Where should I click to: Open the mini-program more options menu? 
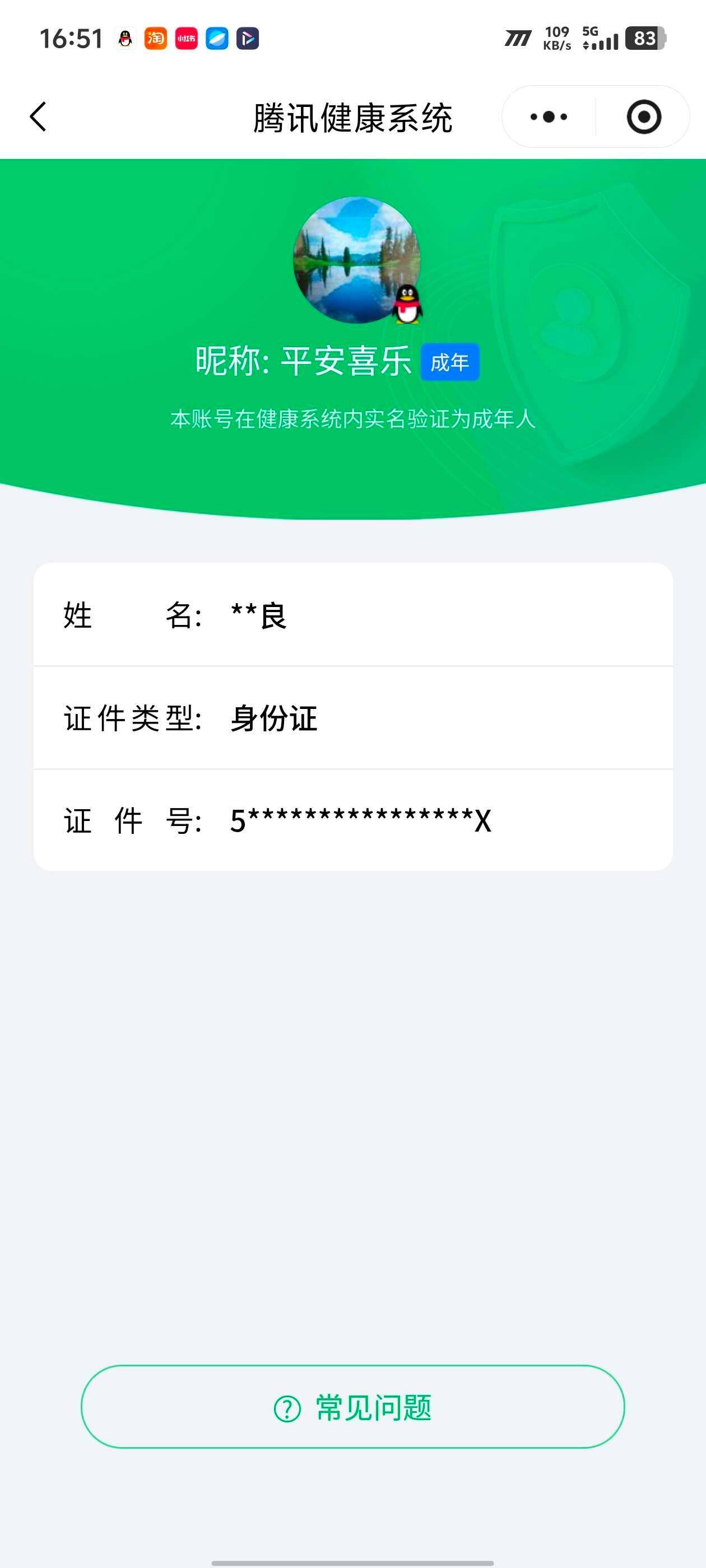pos(547,118)
